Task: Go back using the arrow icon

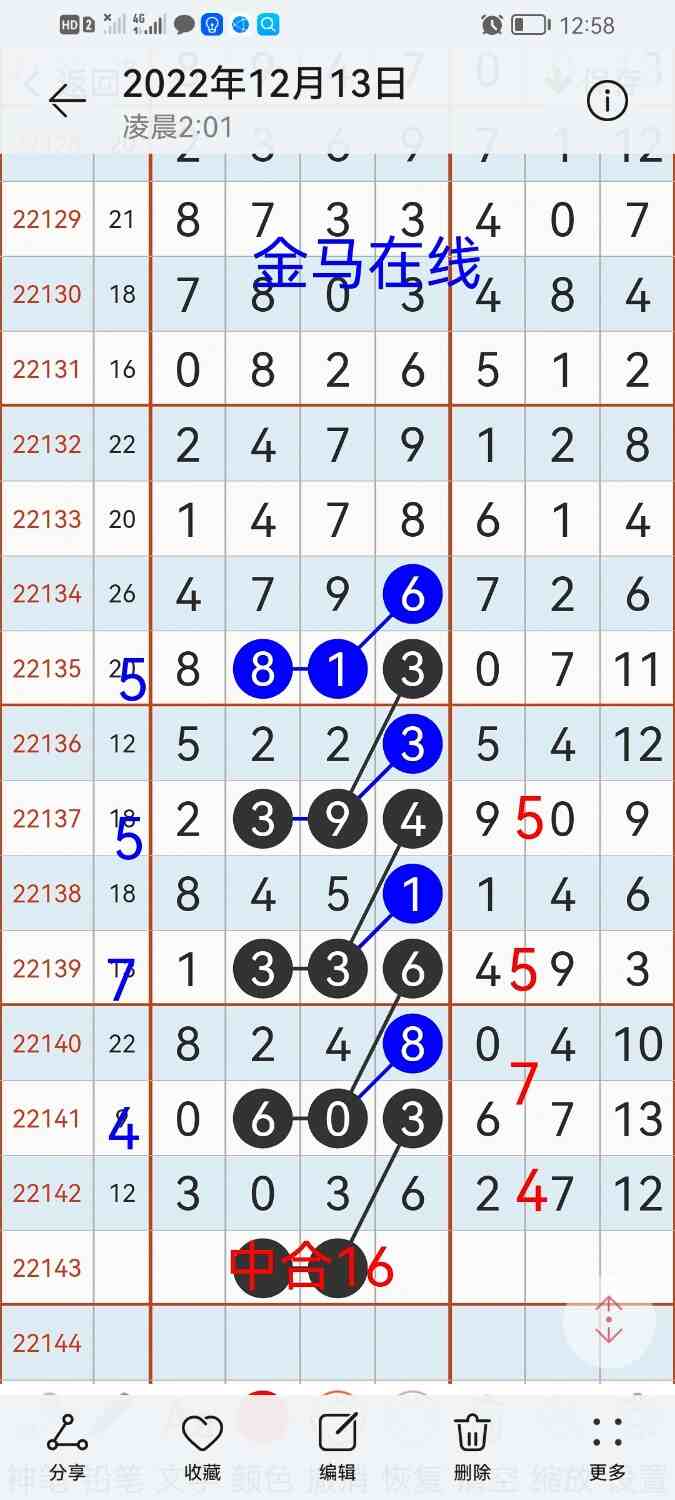Action: [x=68, y=100]
